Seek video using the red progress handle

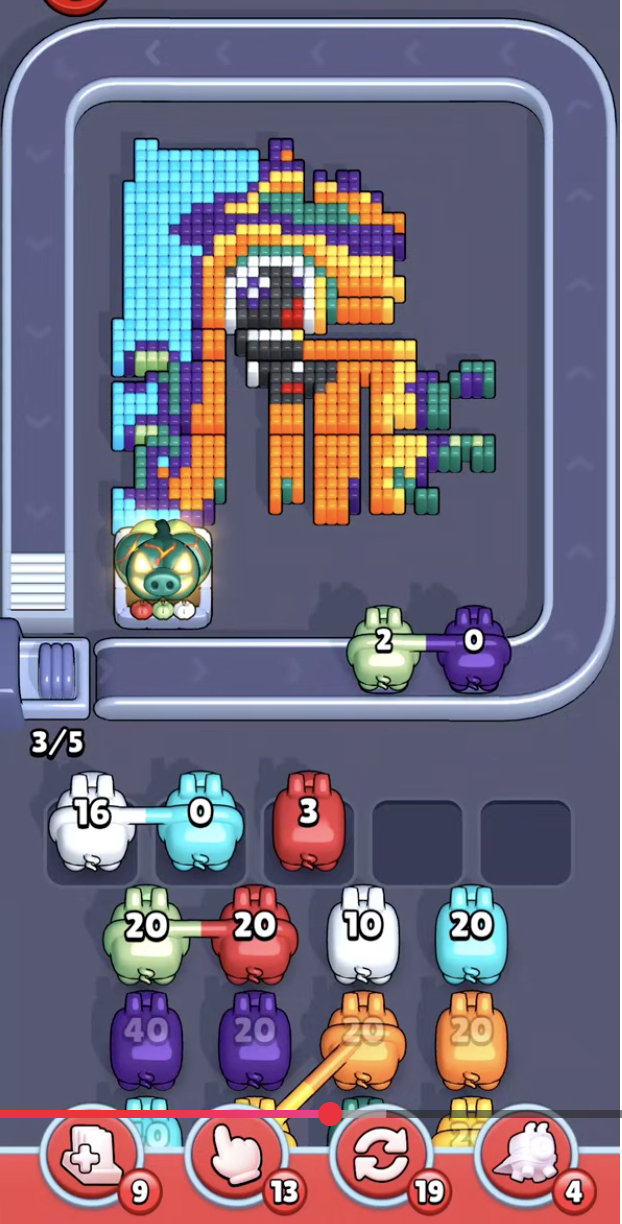coord(331,1113)
